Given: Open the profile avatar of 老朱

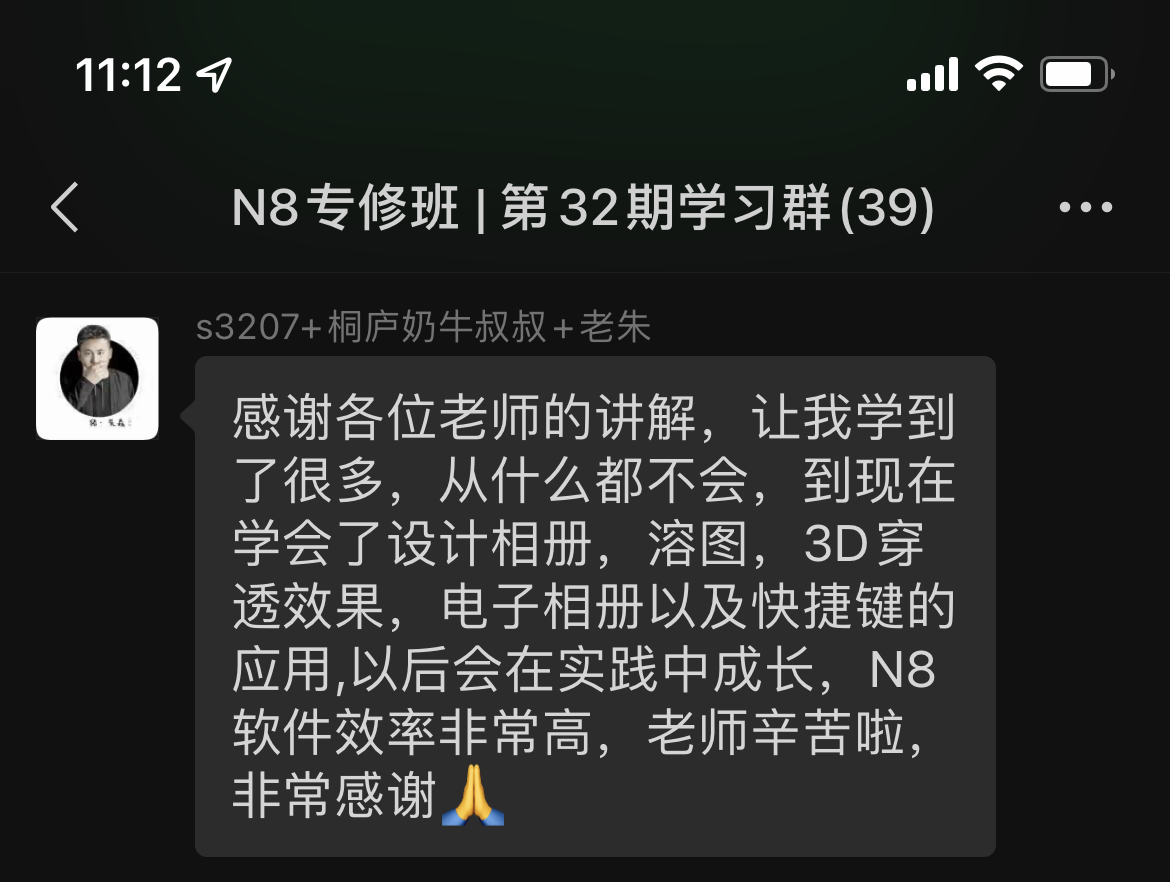Looking at the screenshot, I should point(97,378).
